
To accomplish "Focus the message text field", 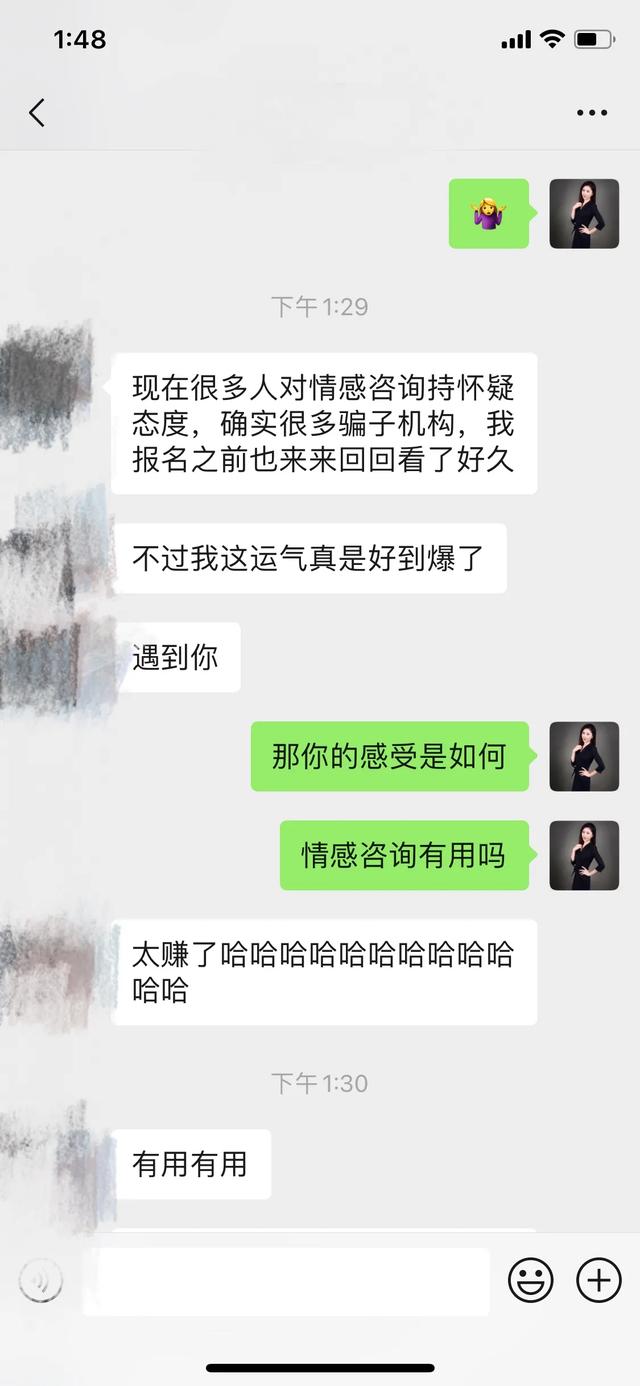I will click(x=288, y=1280).
